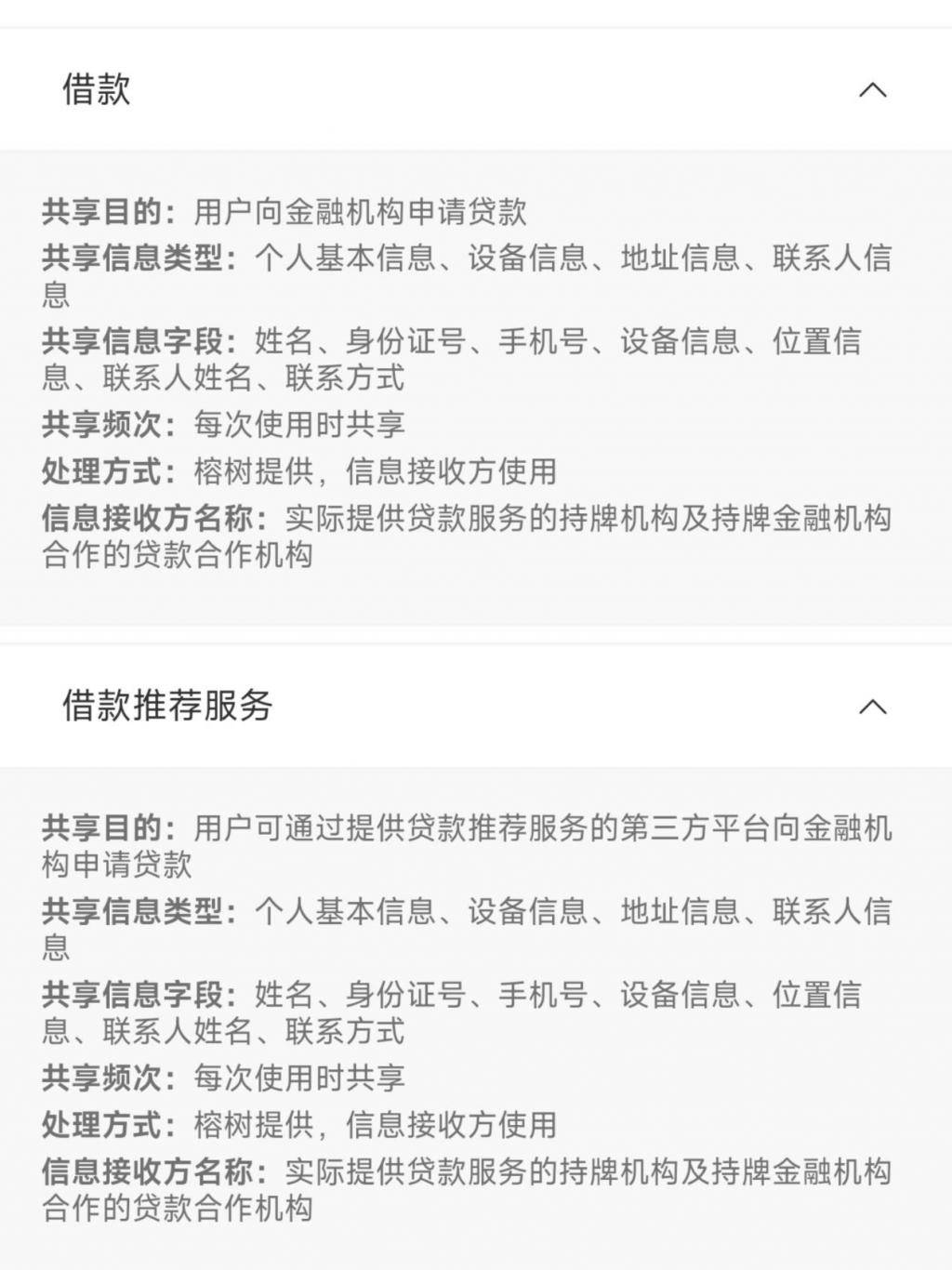The image size is (952, 1270).
Task: Collapse the 借款推荐服务 section
Action: coord(872,707)
